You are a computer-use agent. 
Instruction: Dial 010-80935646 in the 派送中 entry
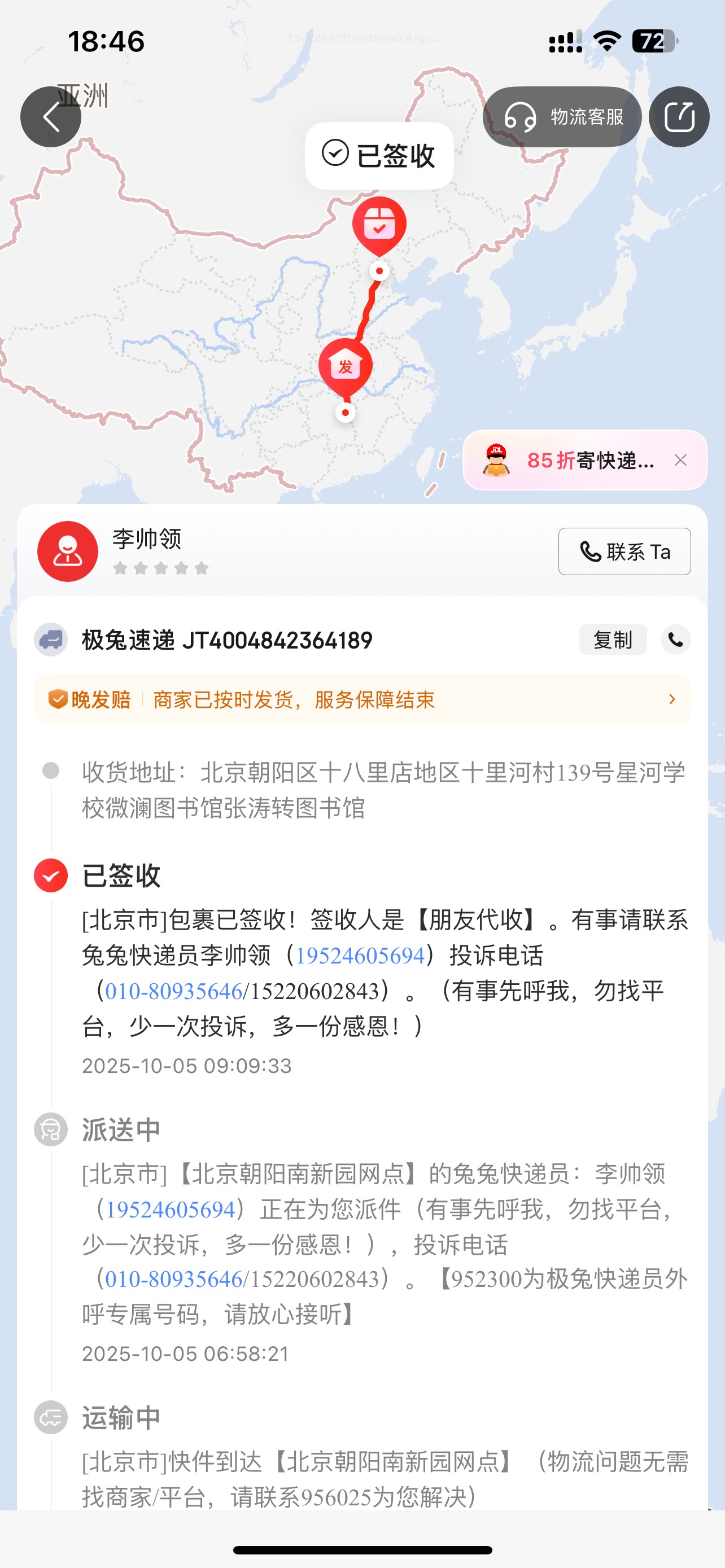pyautogui.click(x=174, y=1280)
